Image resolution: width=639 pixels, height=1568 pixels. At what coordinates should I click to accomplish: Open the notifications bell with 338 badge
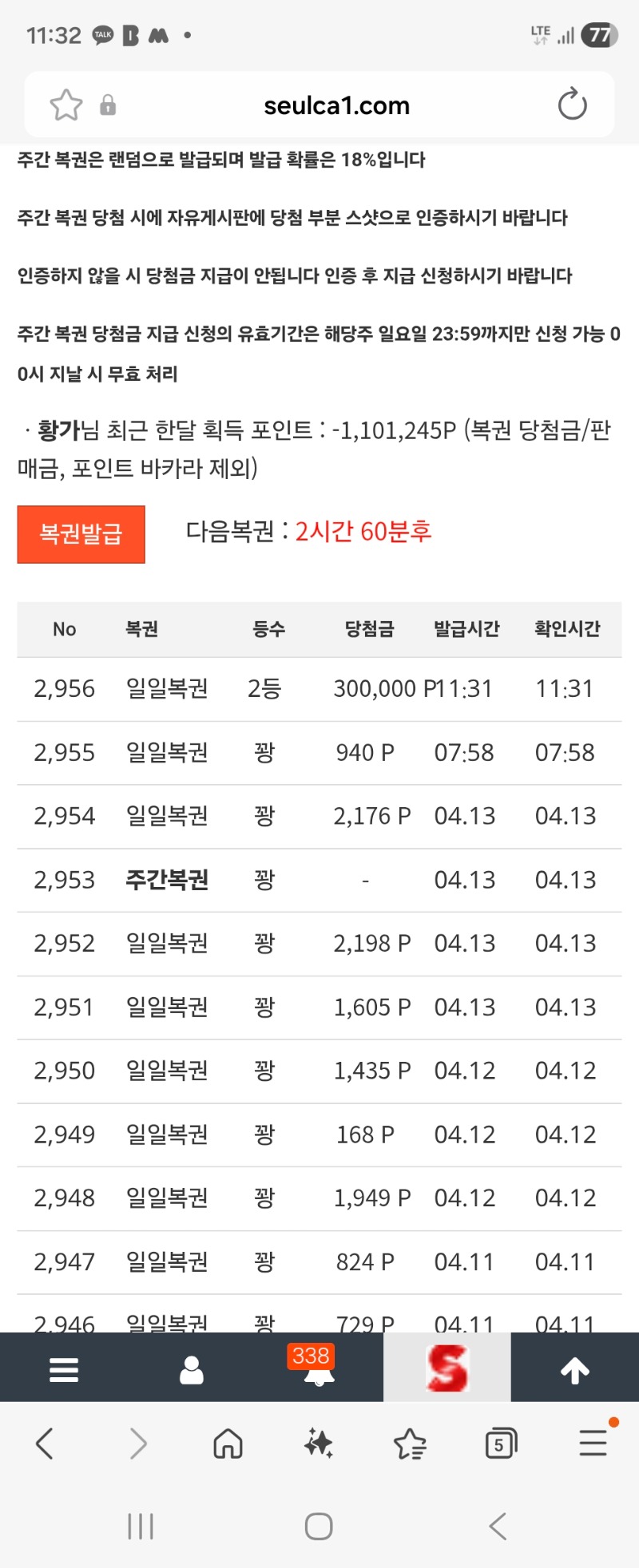[319, 1370]
